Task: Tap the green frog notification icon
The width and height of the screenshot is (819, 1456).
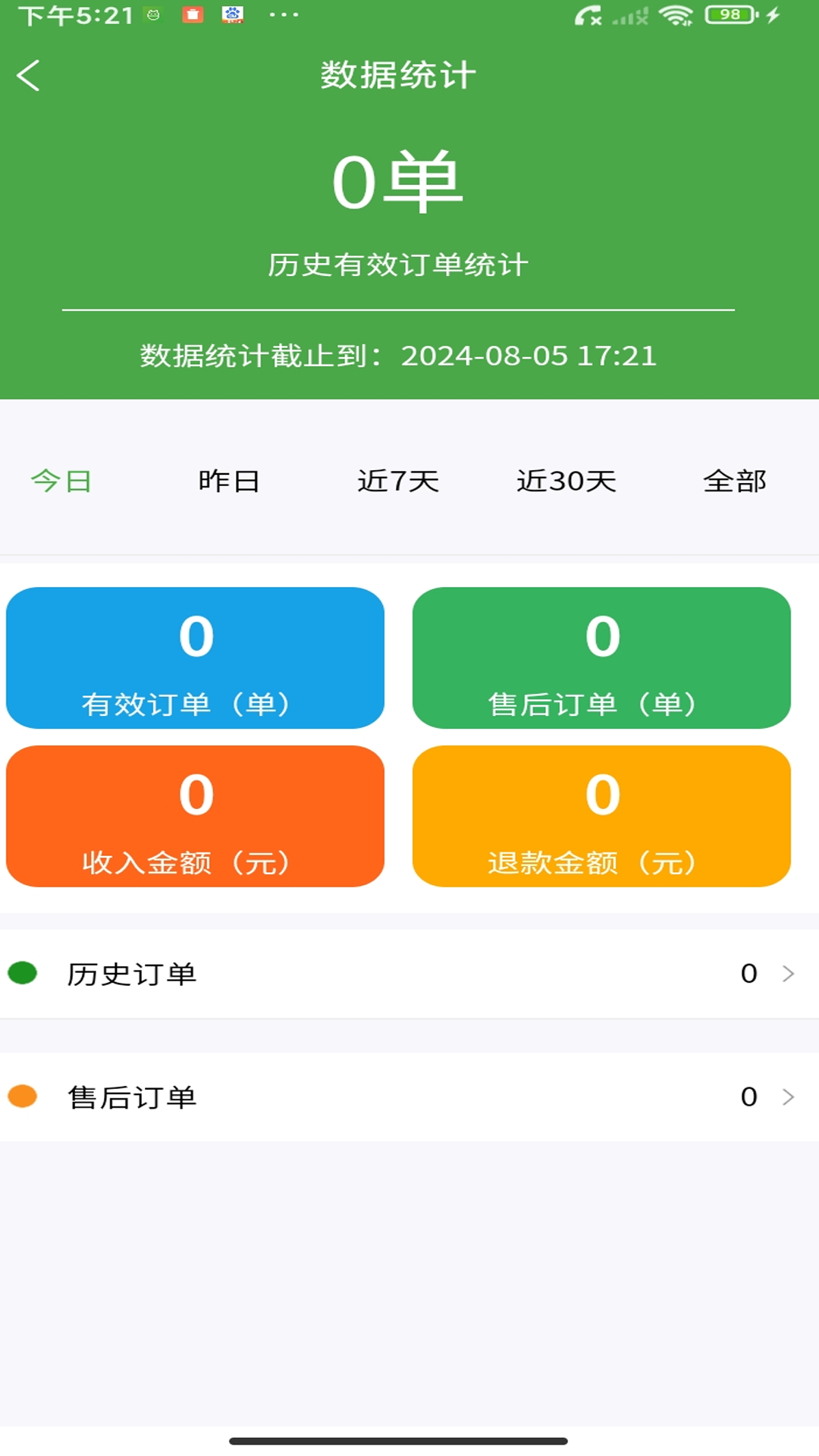Action: click(x=151, y=13)
